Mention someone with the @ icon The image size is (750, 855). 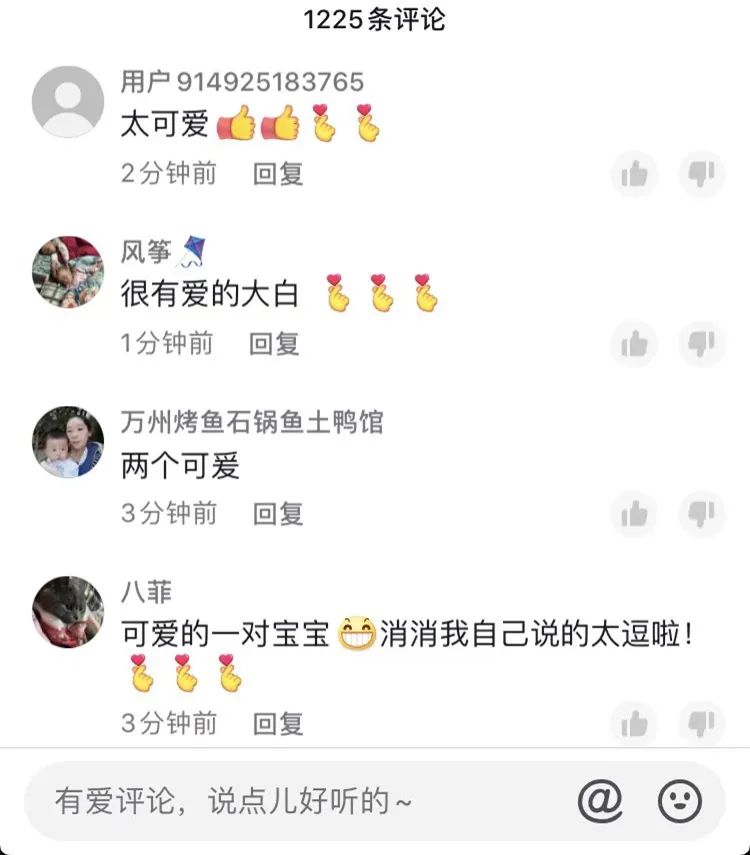tap(600, 801)
